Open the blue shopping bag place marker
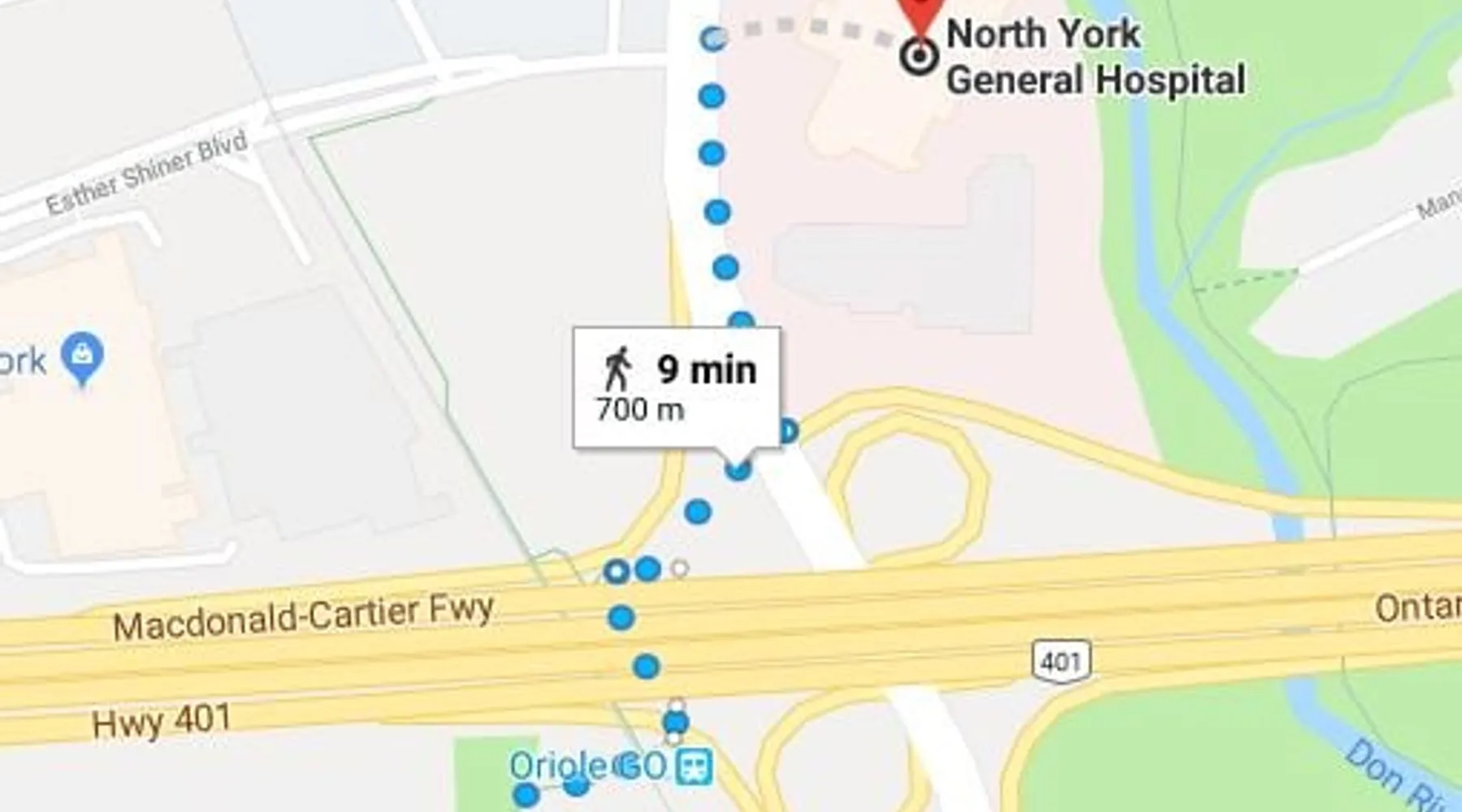This screenshot has width=1462, height=812. coord(82,356)
